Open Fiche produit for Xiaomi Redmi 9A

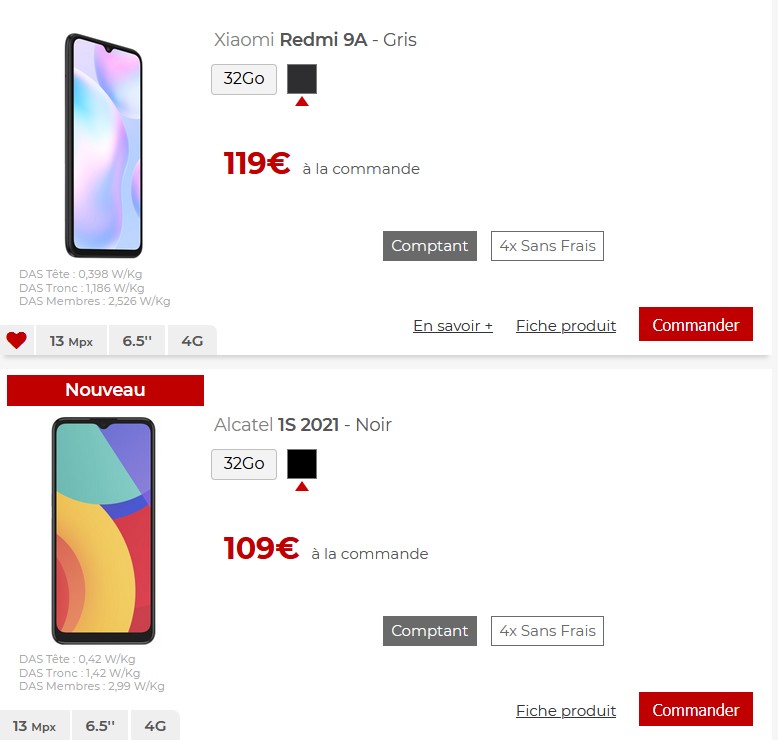coord(566,326)
